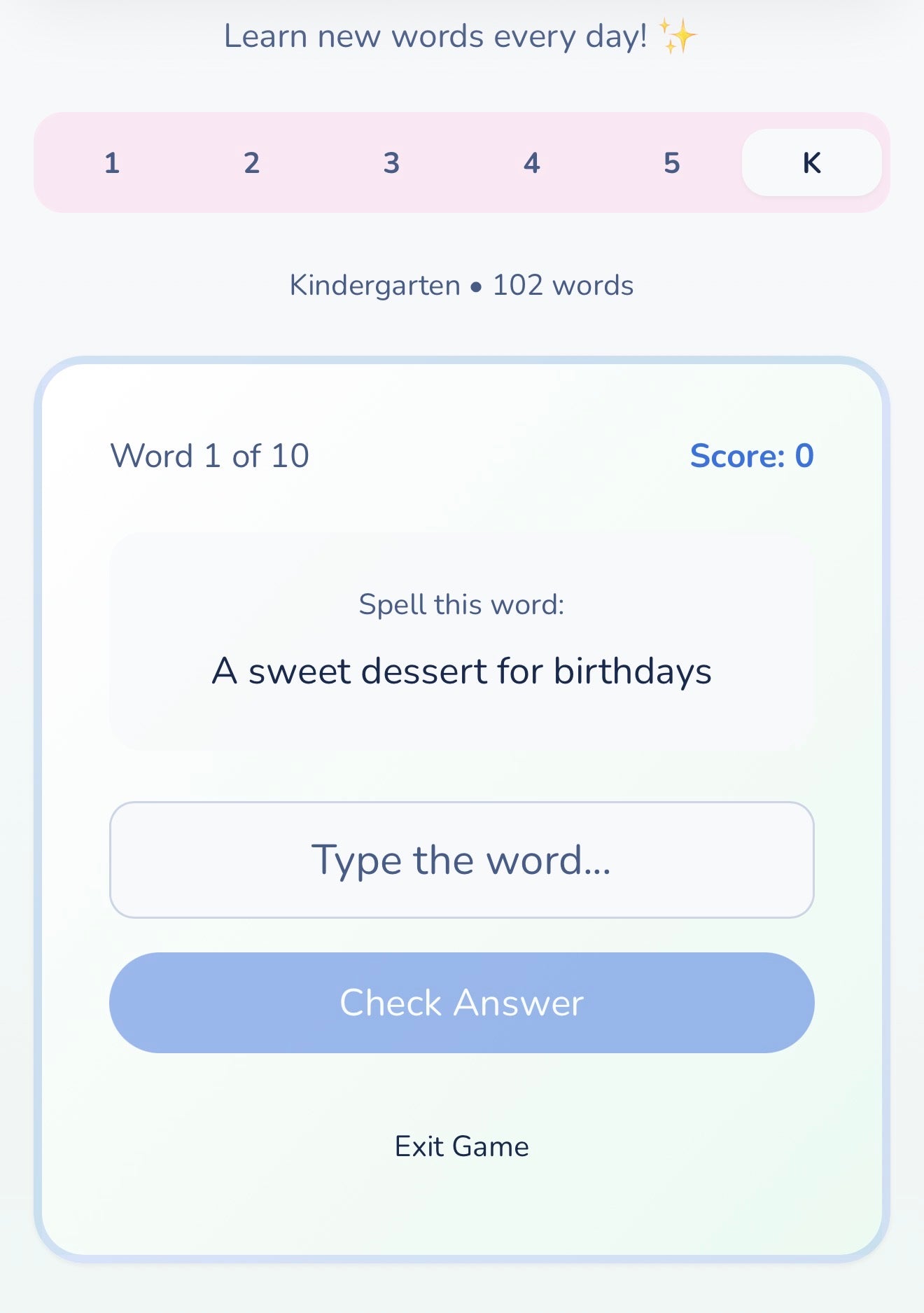
Task: Click the 'Word 1 of 10' progress text
Action: coord(211,455)
